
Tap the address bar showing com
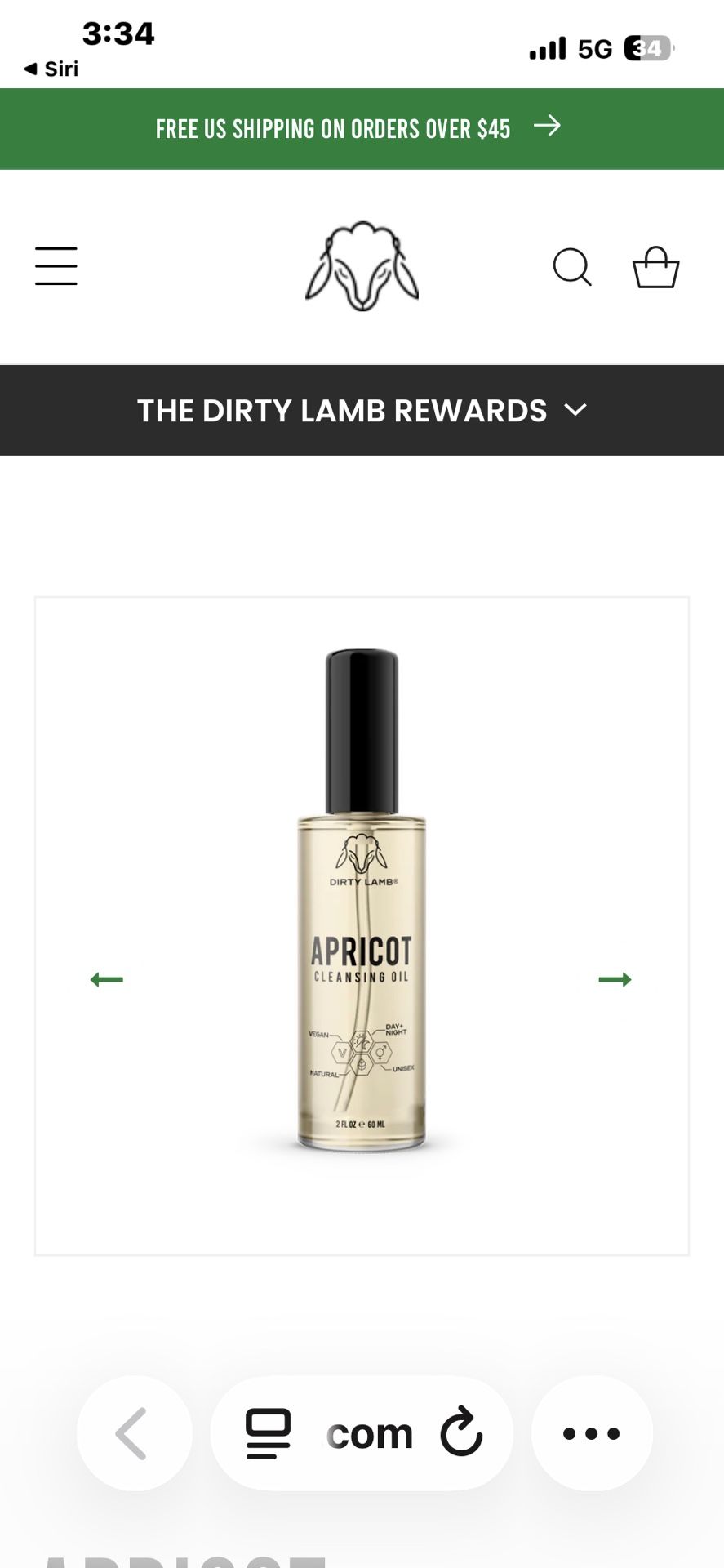tap(369, 1433)
